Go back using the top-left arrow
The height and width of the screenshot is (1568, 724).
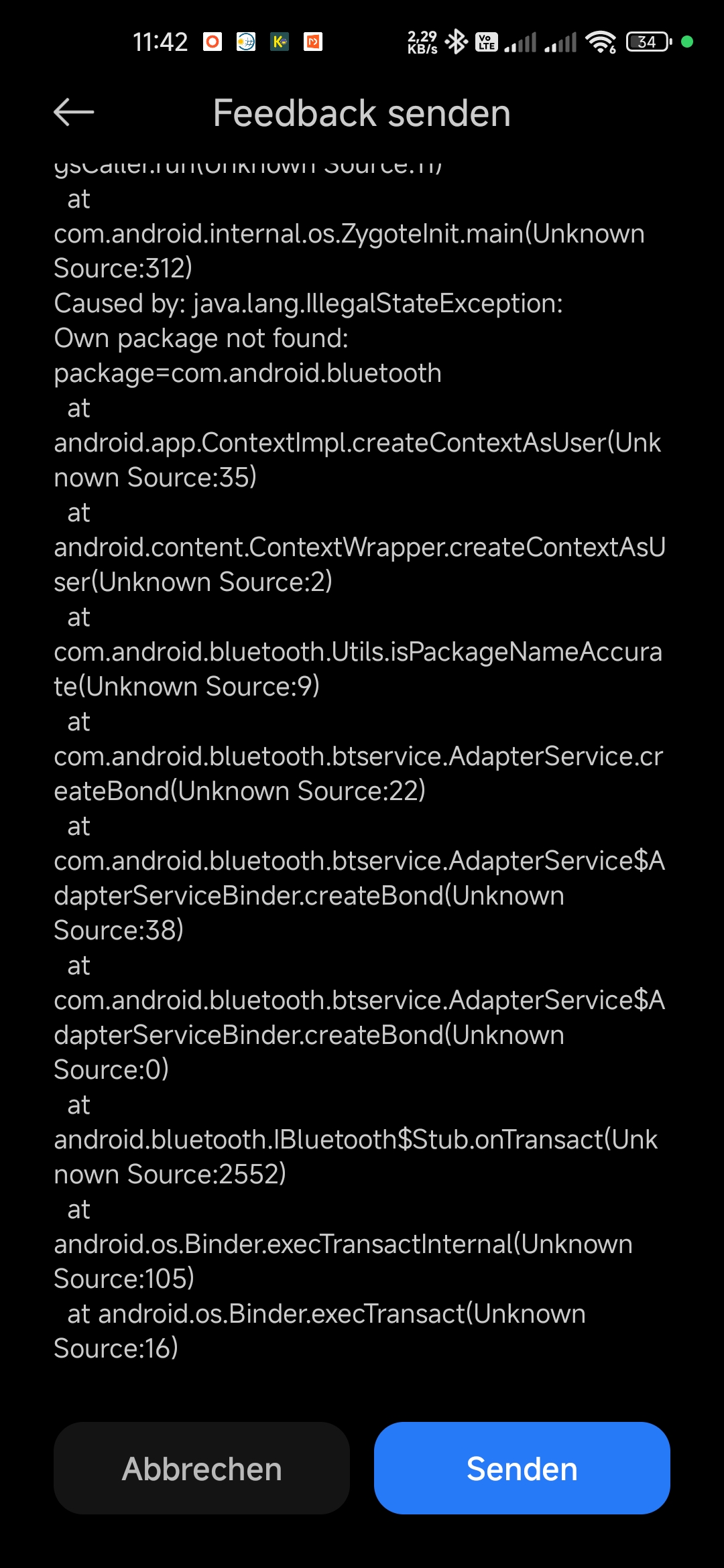click(74, 112)
